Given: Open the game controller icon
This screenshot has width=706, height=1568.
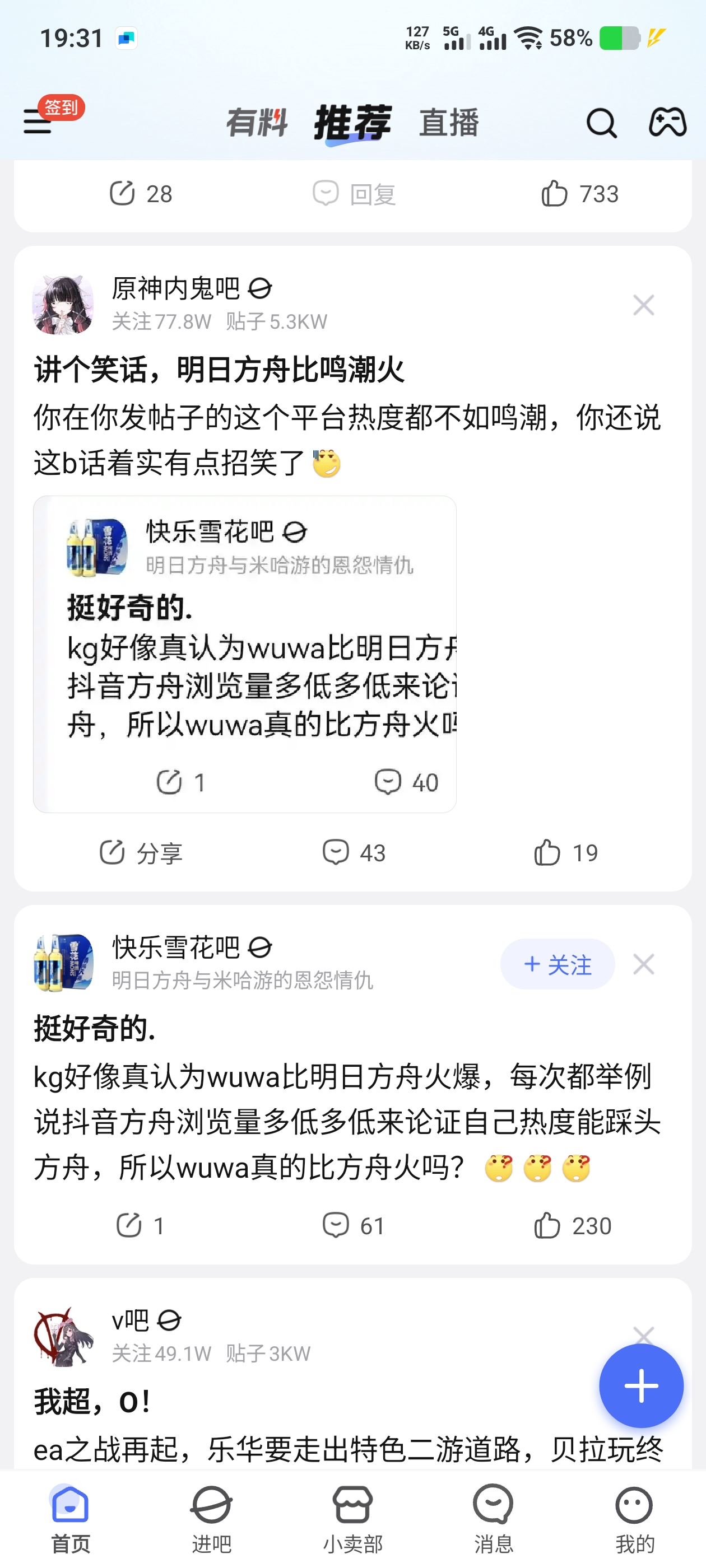Looking at the screenshot, I should tap(667, 122).
